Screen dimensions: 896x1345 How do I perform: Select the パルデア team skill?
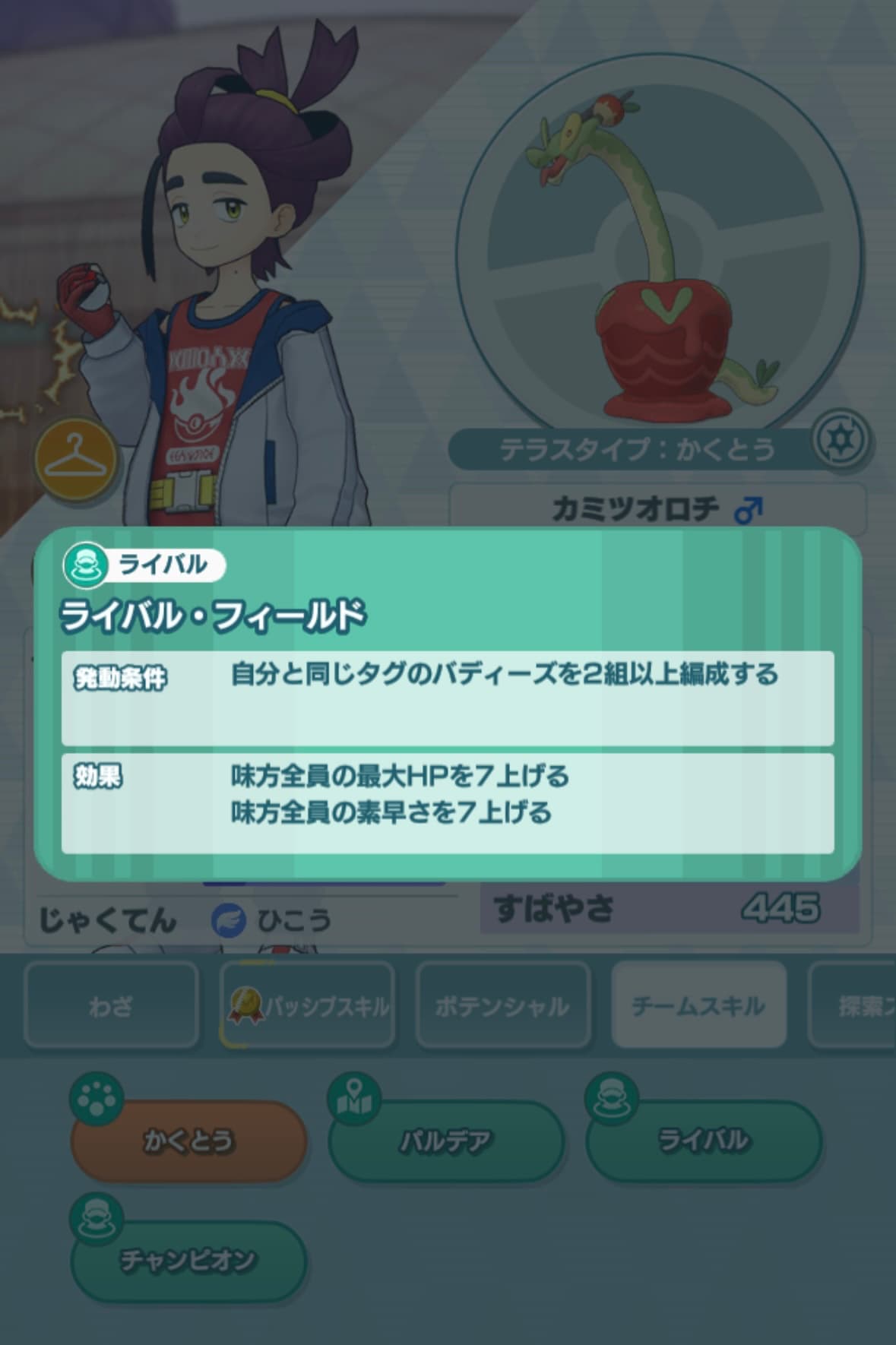click(446, 1141)
